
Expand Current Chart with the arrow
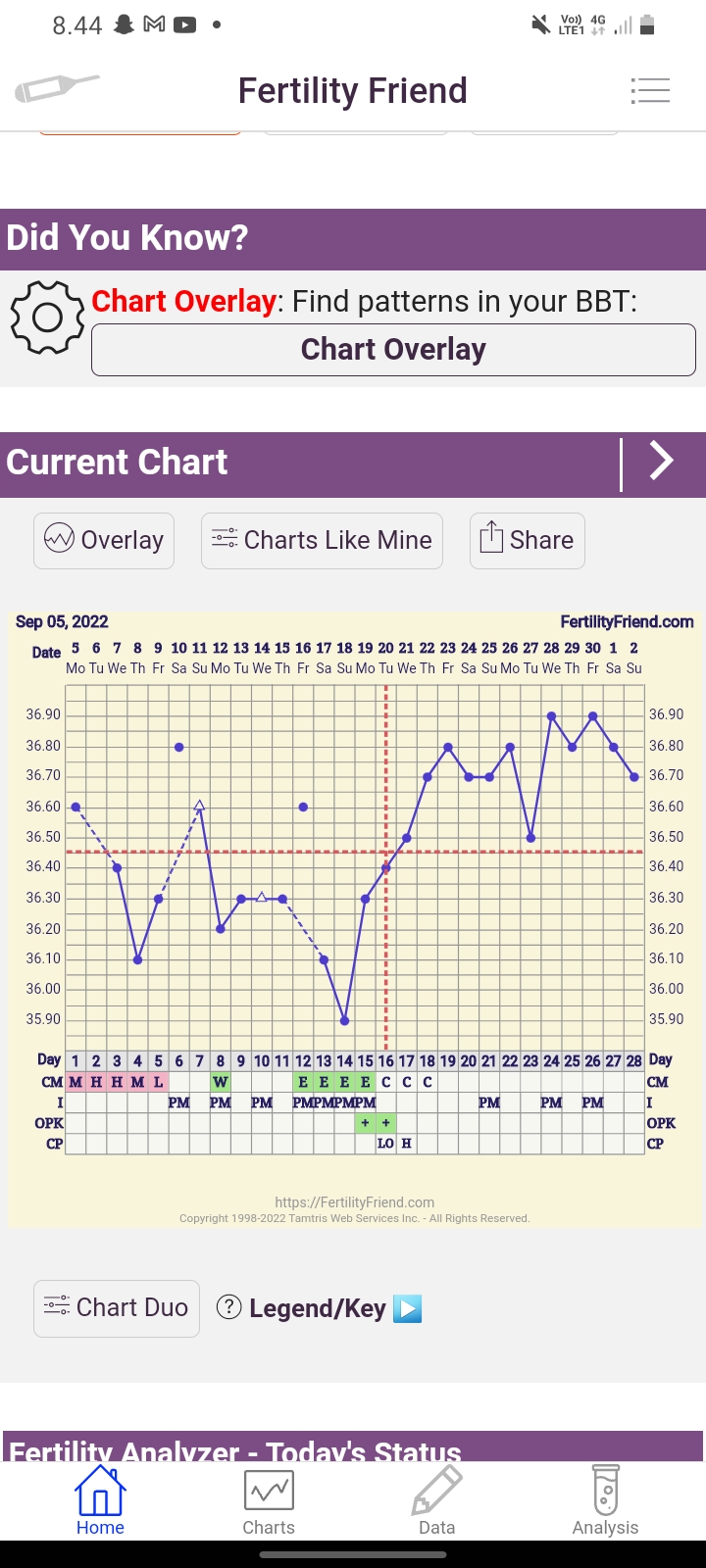[662, 461]
